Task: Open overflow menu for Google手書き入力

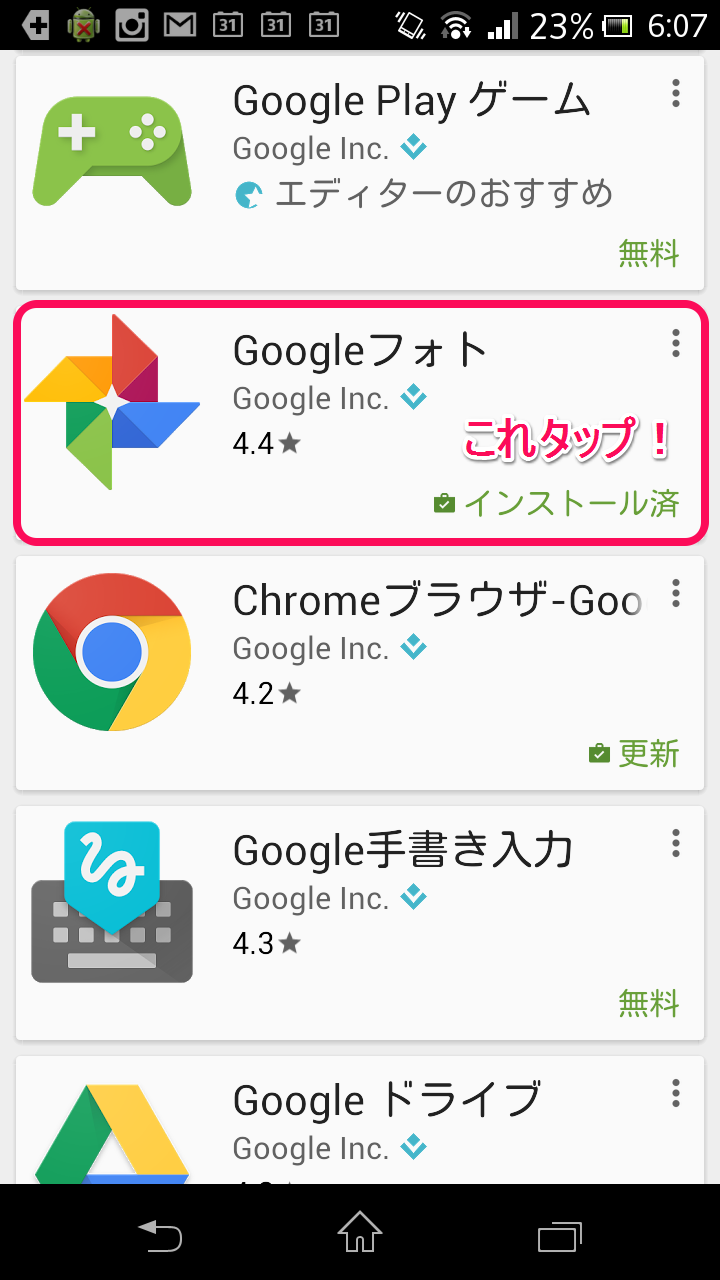Action: [676, 843]
